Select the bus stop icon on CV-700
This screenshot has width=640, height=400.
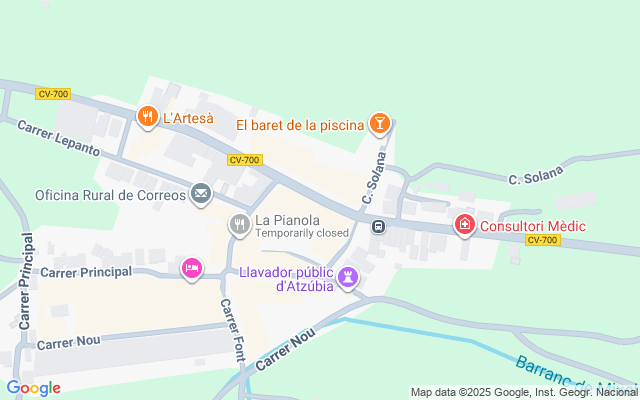click(x=378, y=226)
